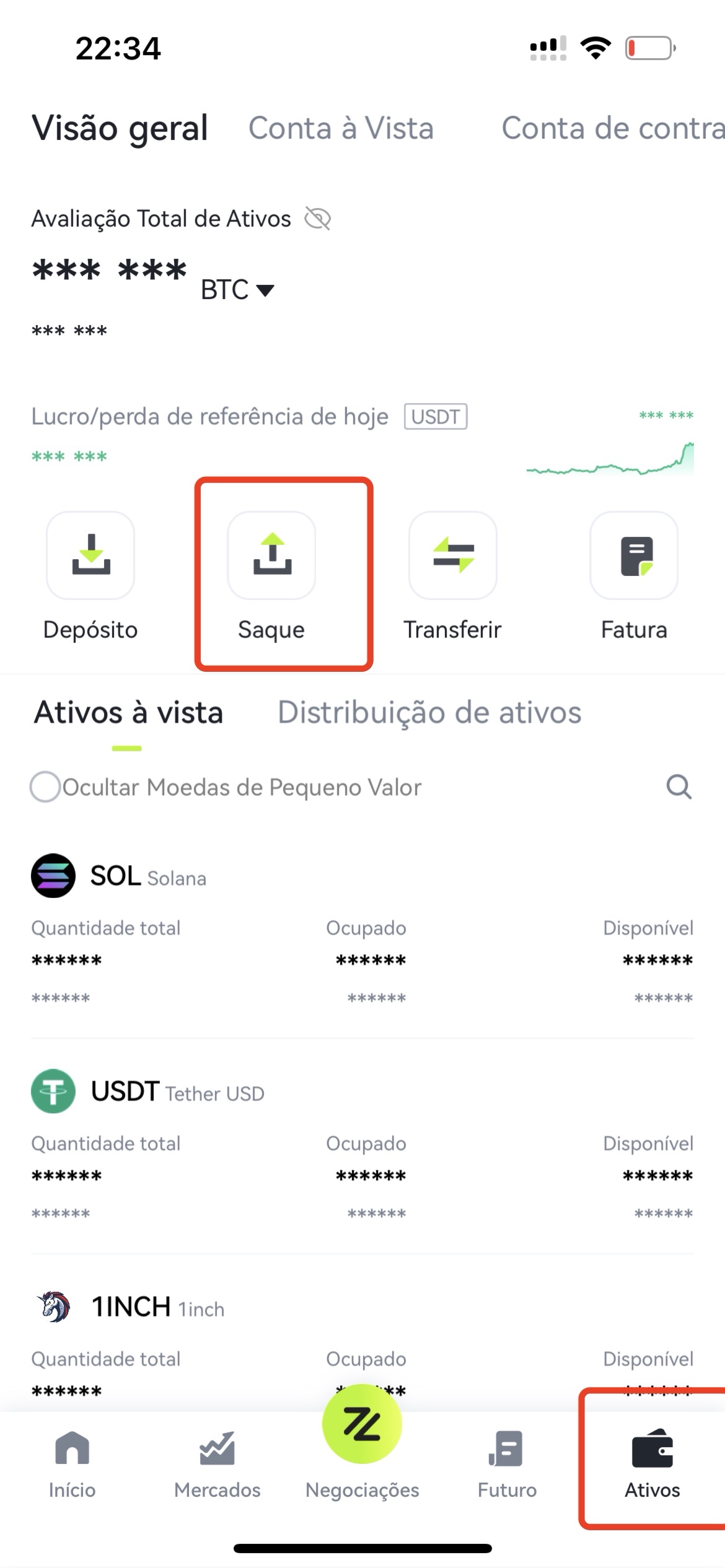
Task: Toggle the asset balance visibility eye icon
Action: pos(317,219)
